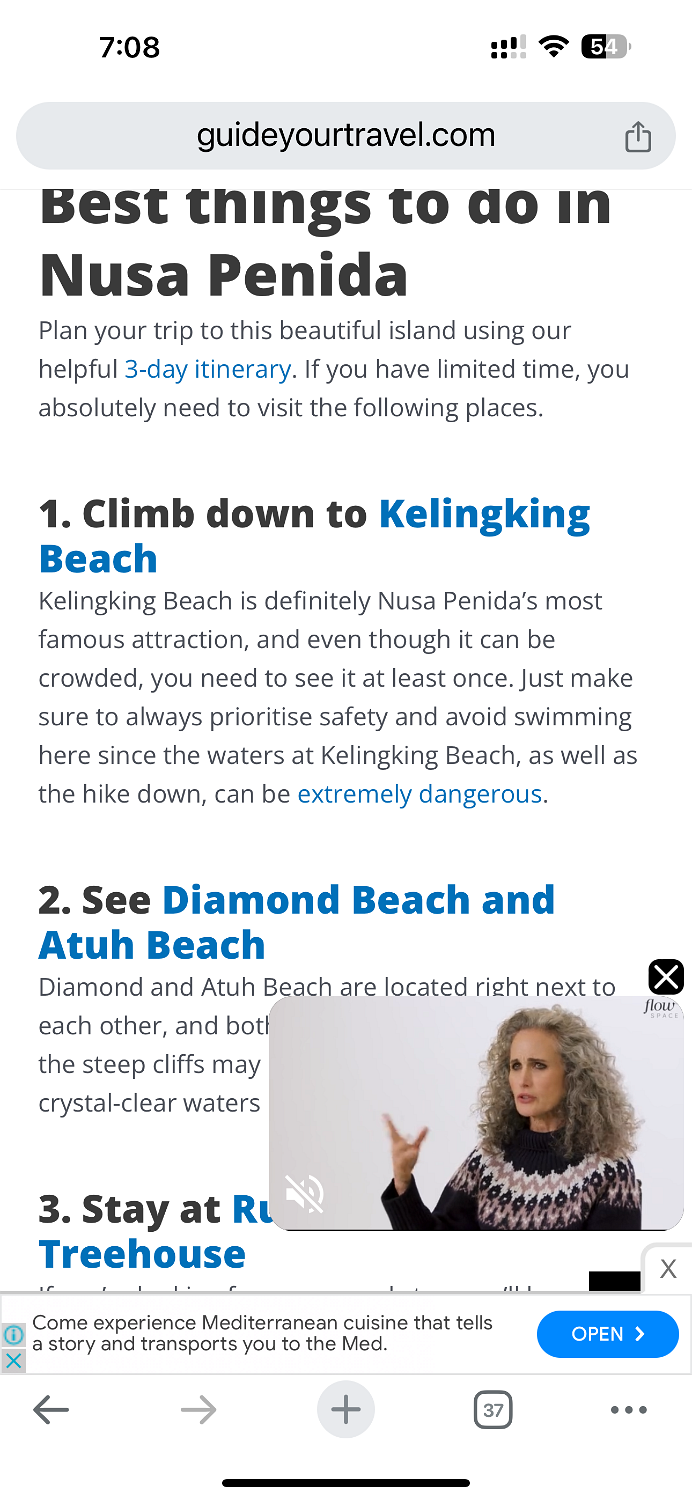Open the Diamond Beach and Atuh Beach link
The height and width of the screenshot is (1500, 692).
click(357, 900)
